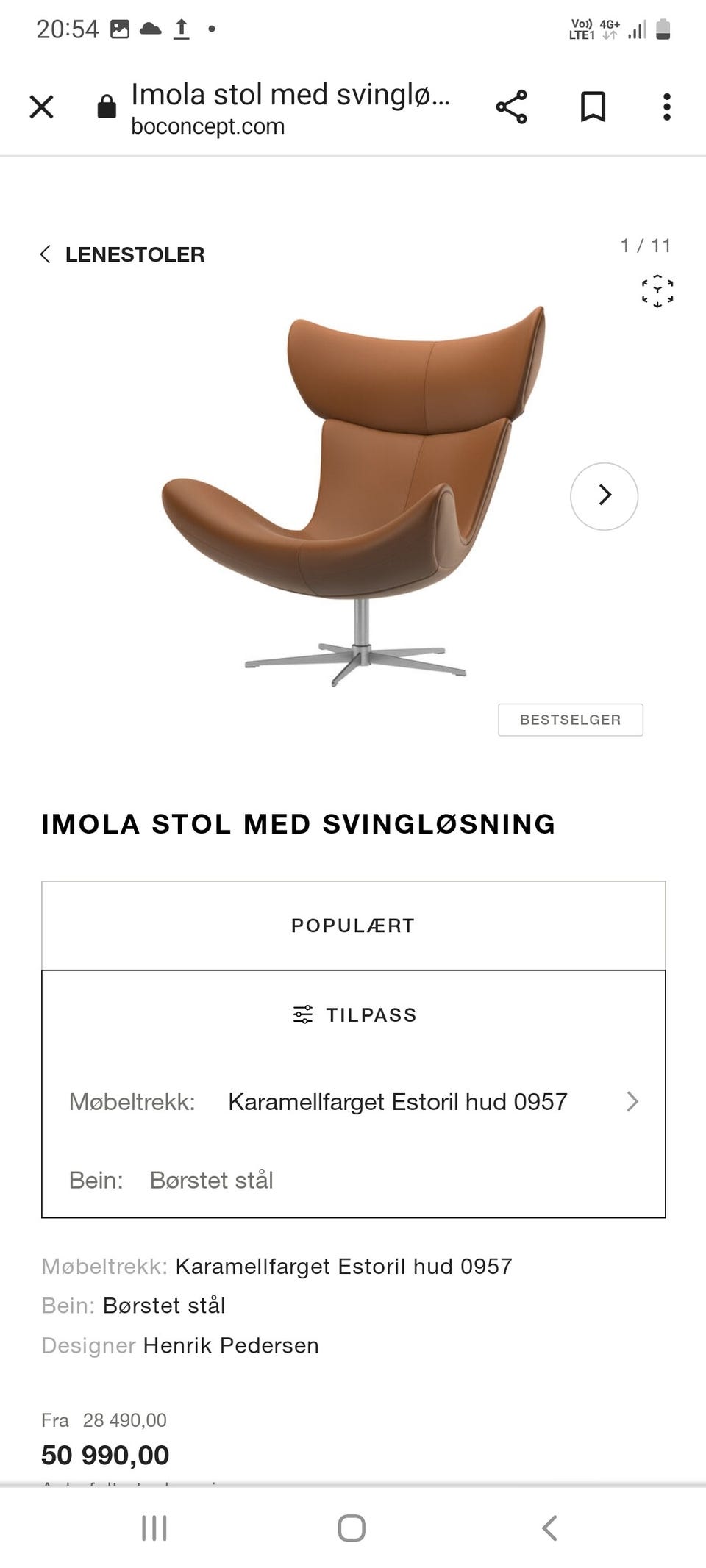Image resolution: width=706 pixels, height=1568 pixels.
Task: Activate the TILPASS customization mode
Action: 353,1014
